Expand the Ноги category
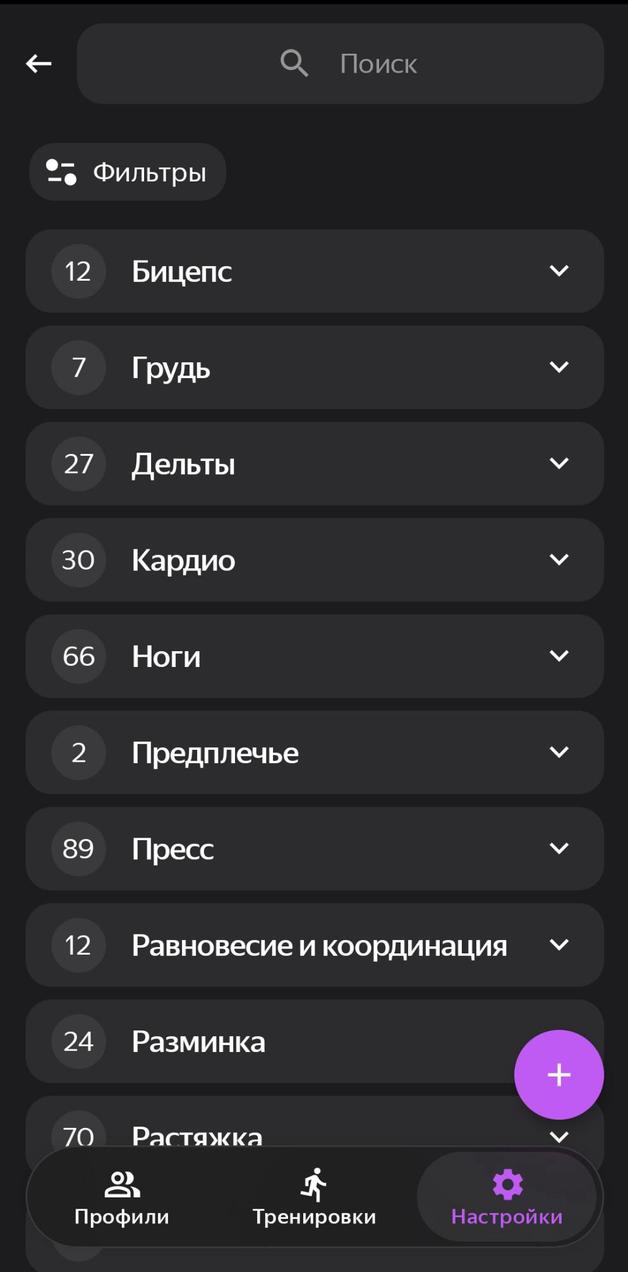Image resolution: width=628 pixels, height=1272 pixels. [x=314, y=656]
